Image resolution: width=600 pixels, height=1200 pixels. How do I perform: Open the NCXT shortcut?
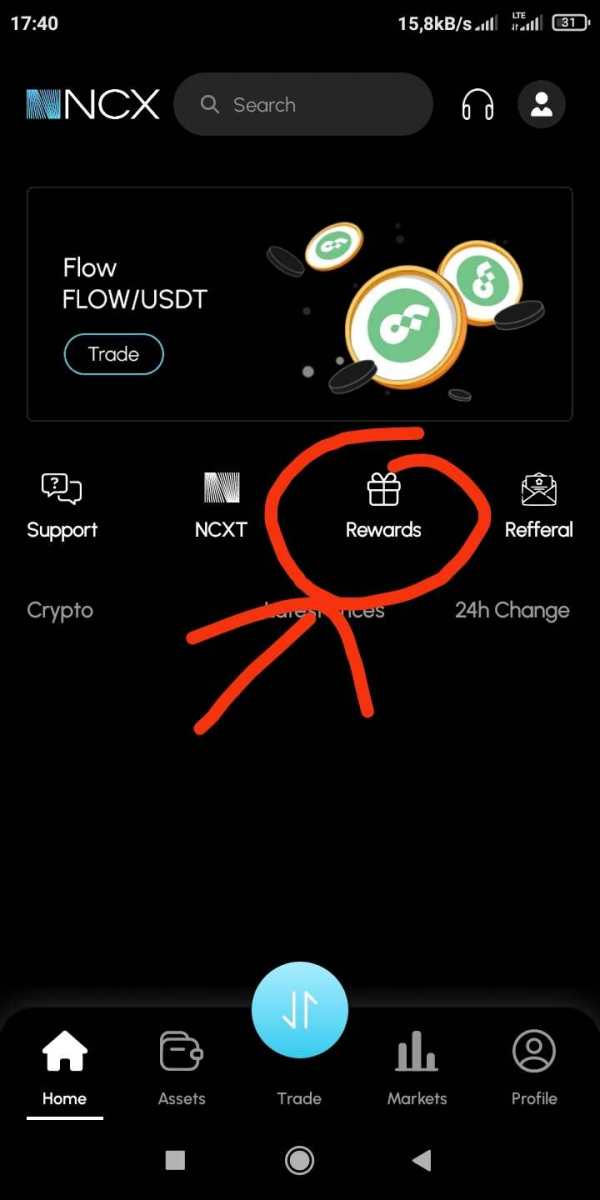(x=221, y=506)
